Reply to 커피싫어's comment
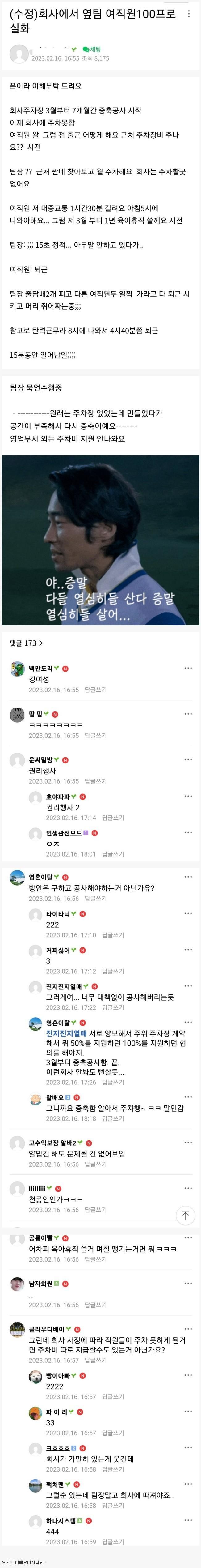The image size is (201, 1568). [112, 971]
